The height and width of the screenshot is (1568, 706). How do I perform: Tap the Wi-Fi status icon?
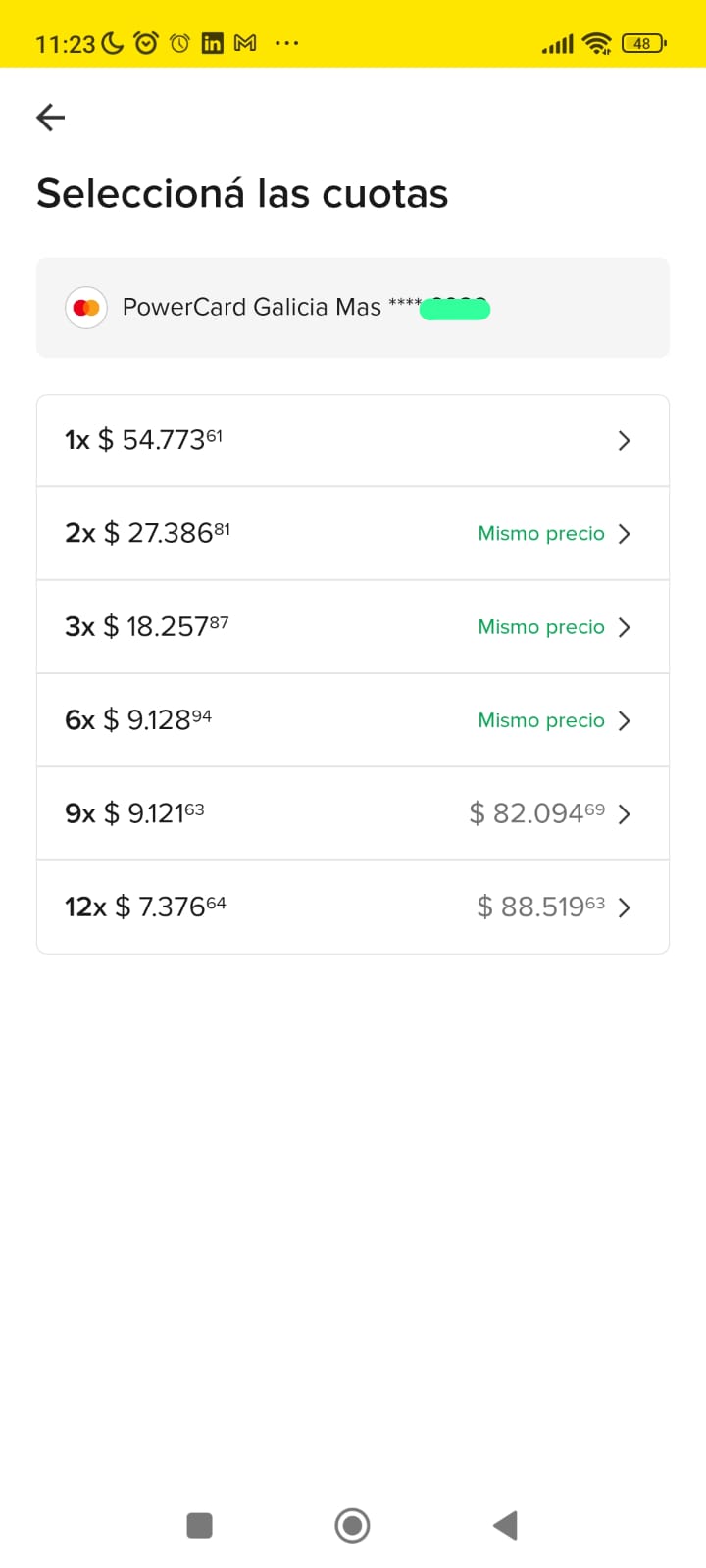click(596, 42)
